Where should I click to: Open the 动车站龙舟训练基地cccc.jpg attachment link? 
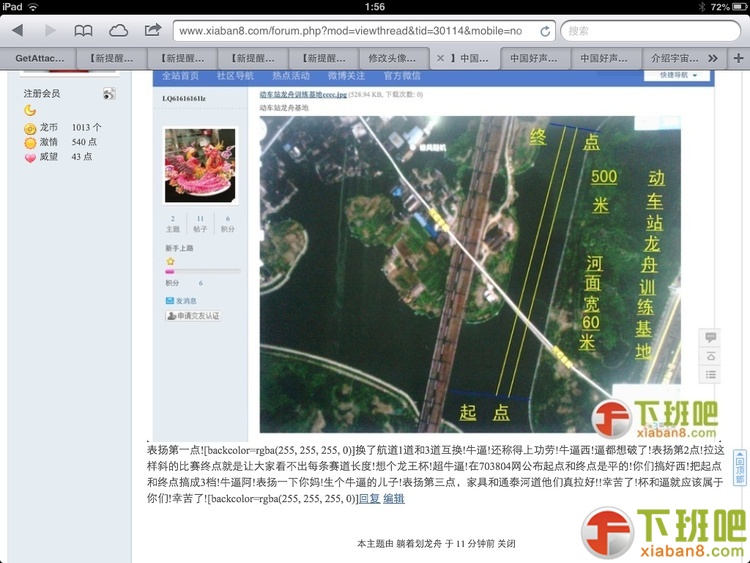303,95
